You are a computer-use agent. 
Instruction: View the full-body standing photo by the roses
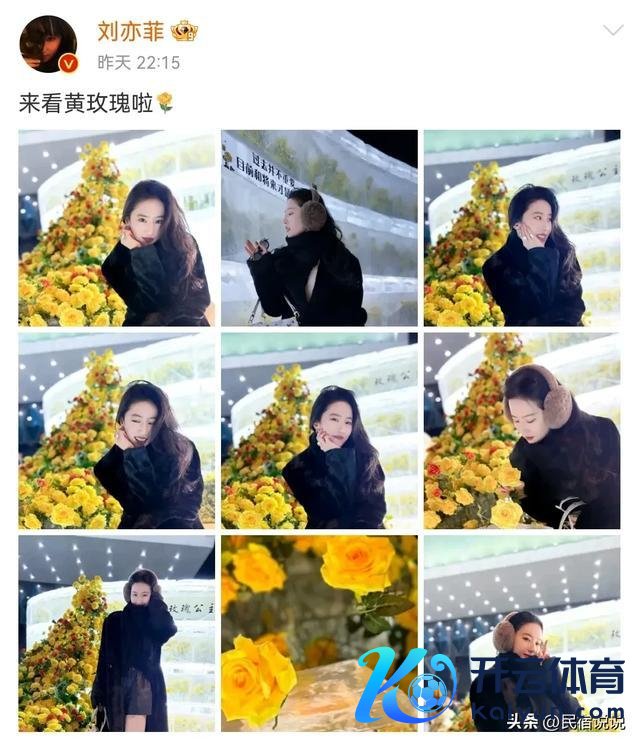116,633
